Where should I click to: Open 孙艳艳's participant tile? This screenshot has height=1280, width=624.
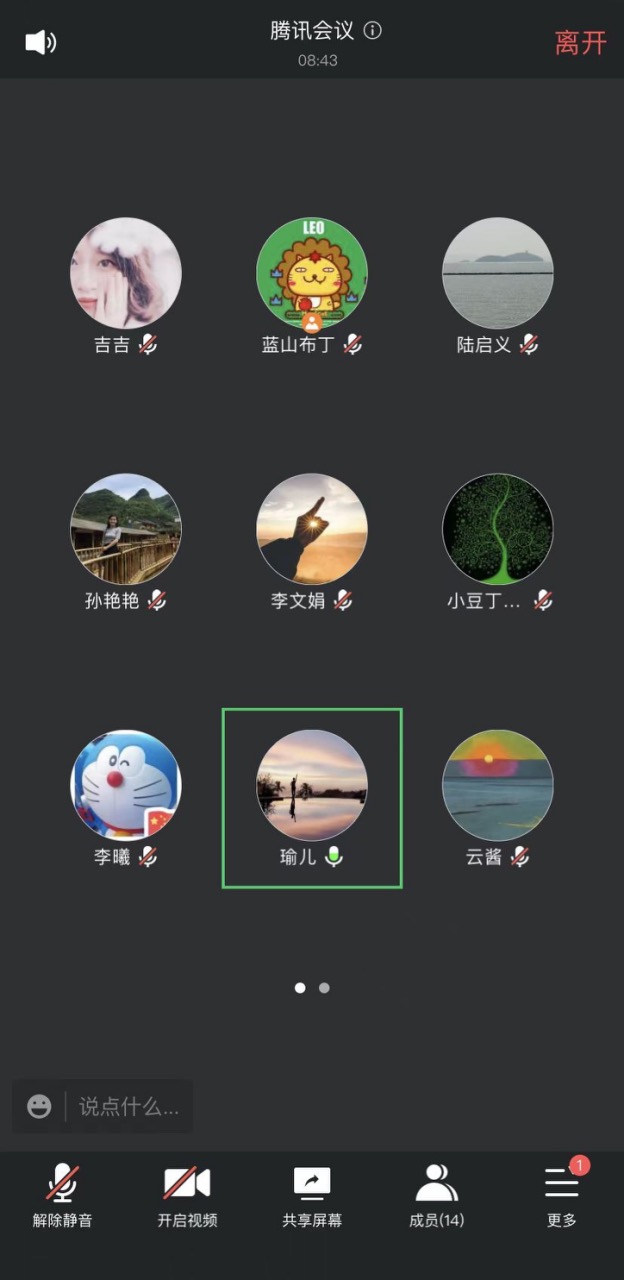coord(126,529)
